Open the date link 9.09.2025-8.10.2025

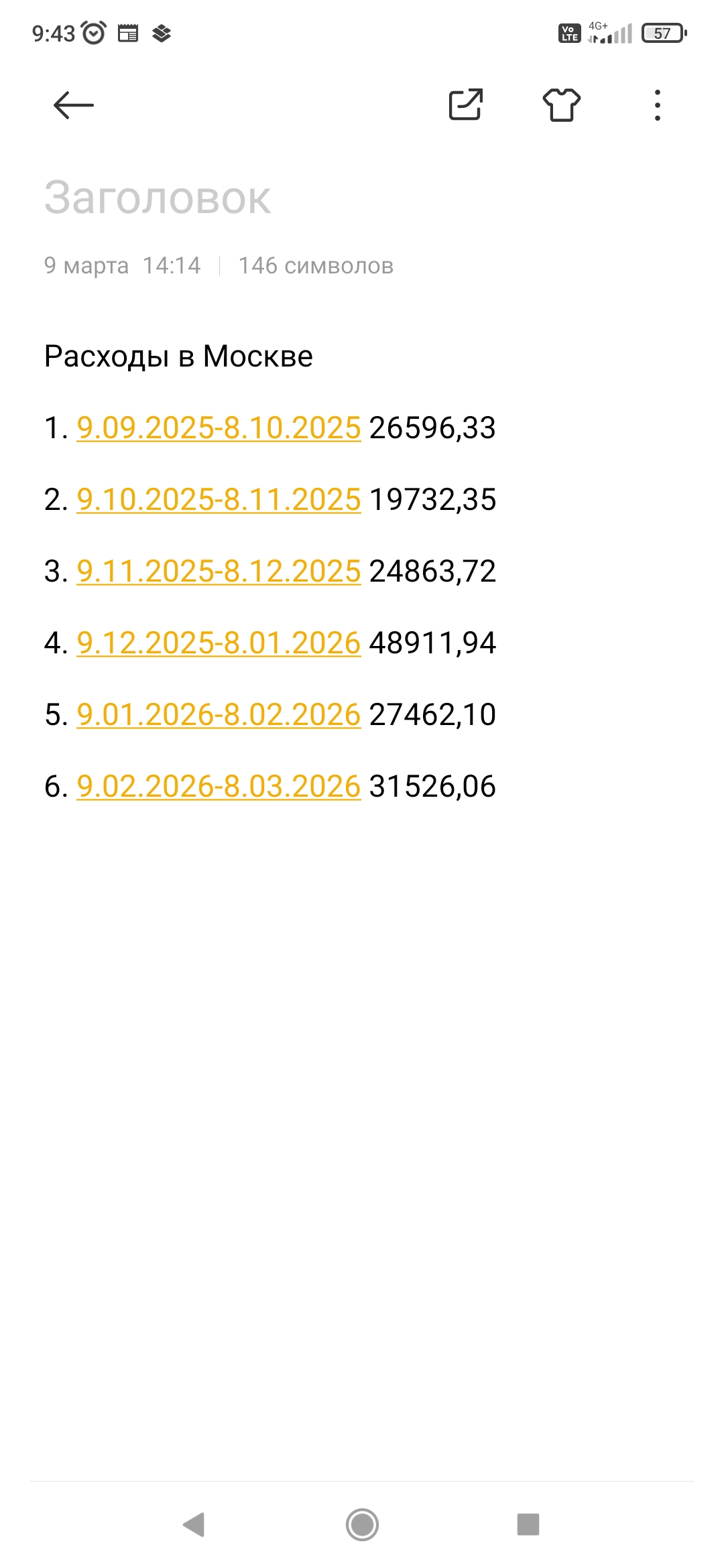tap(219, 428)
